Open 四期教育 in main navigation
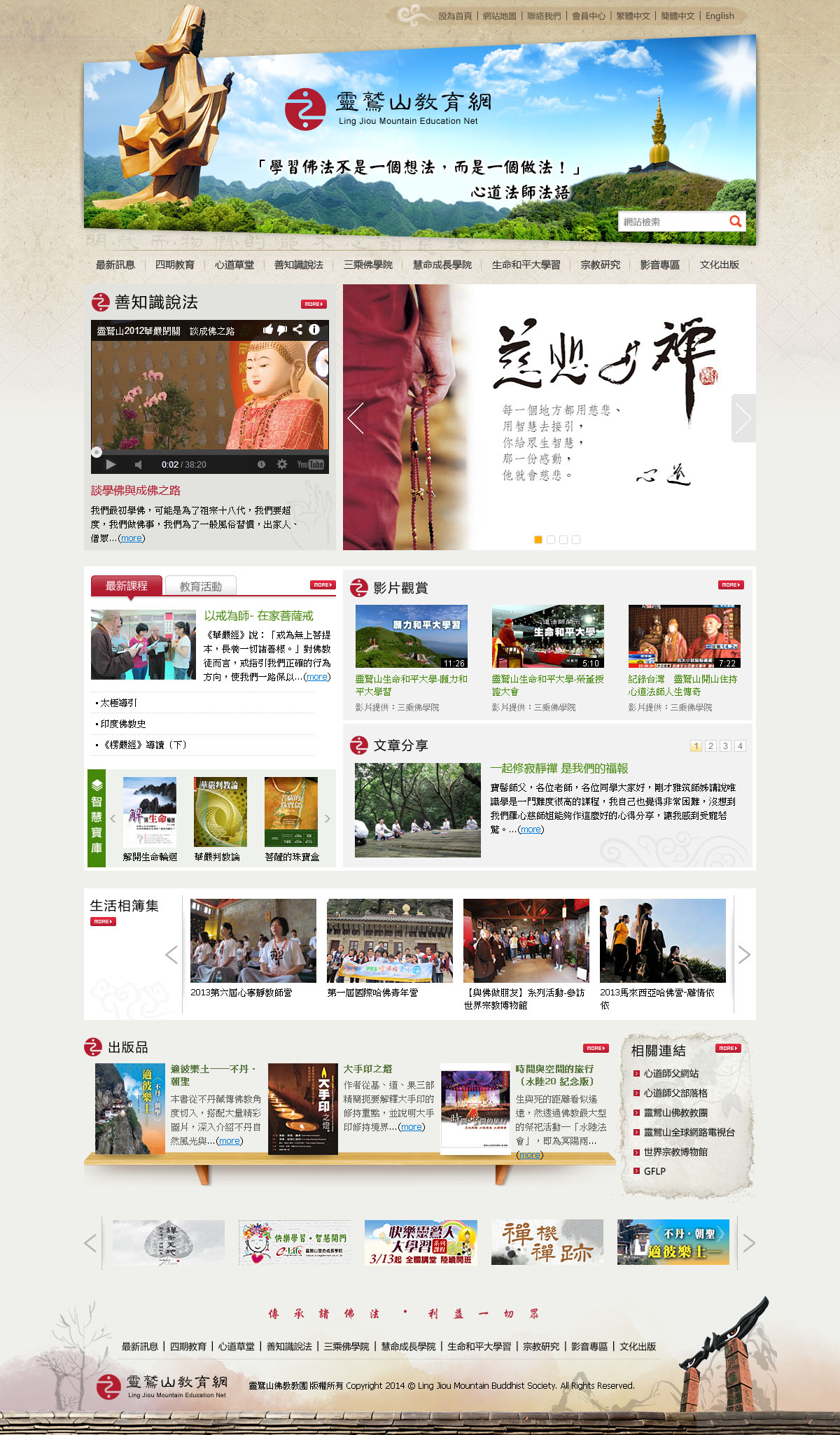 [x=175, y=265]
